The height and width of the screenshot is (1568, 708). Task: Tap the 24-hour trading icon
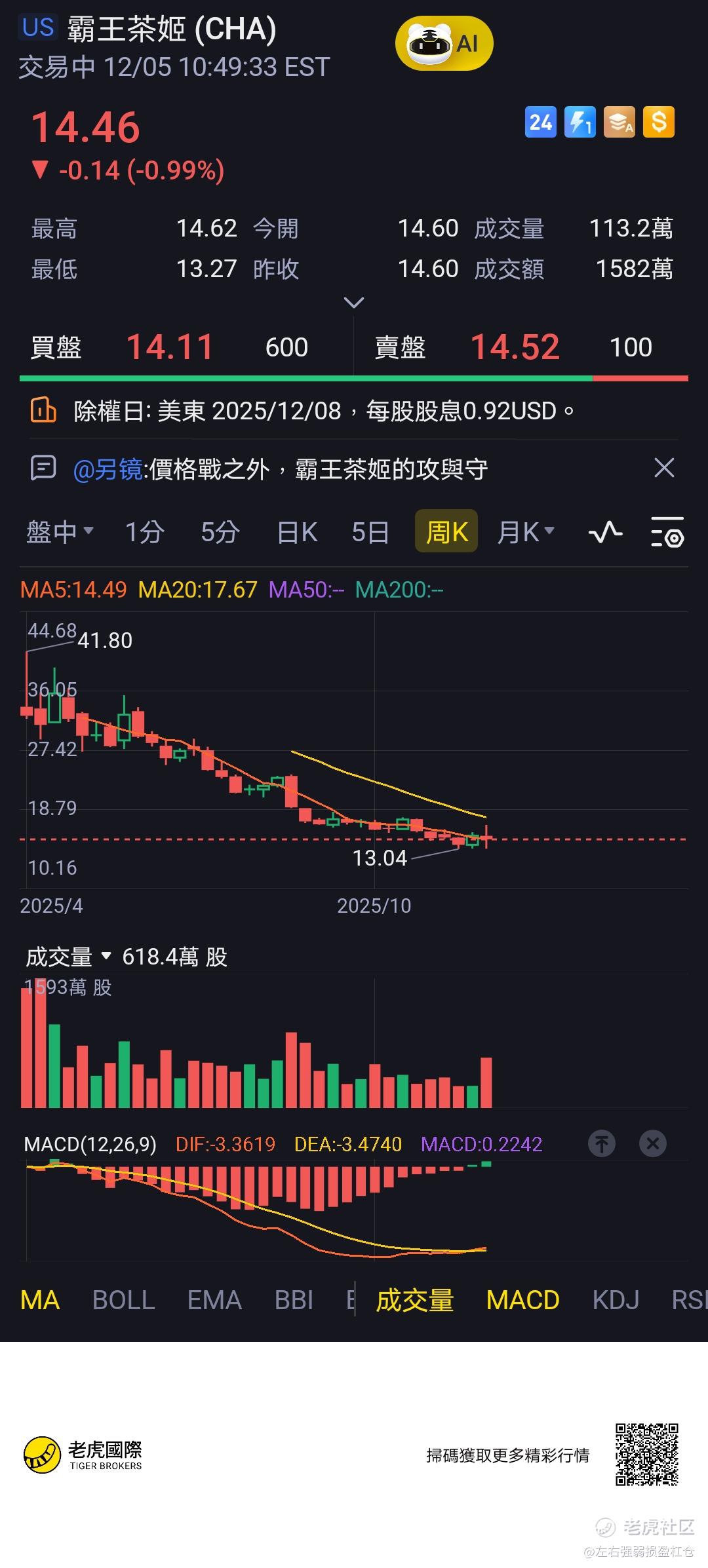[540, 122]
